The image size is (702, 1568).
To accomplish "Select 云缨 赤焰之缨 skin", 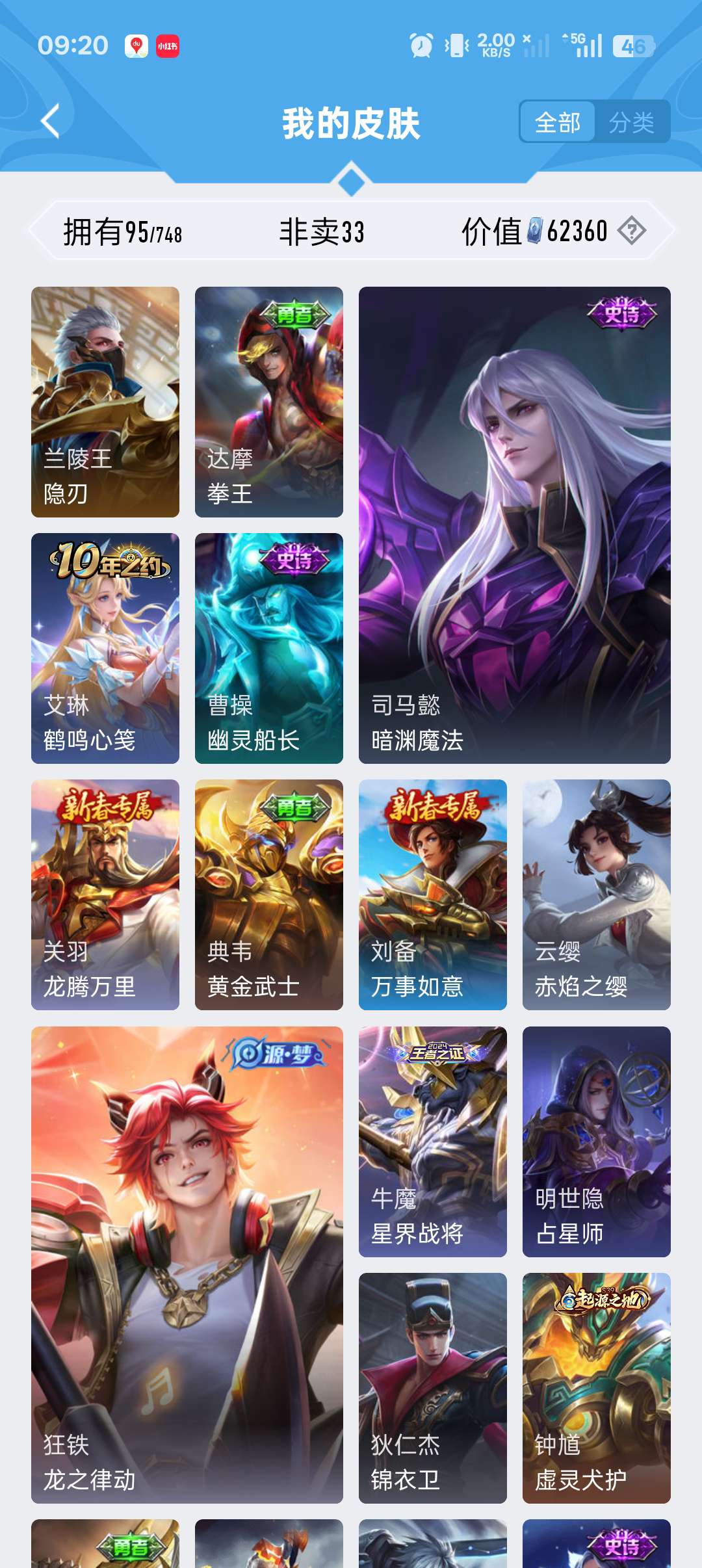I will 597,895.
